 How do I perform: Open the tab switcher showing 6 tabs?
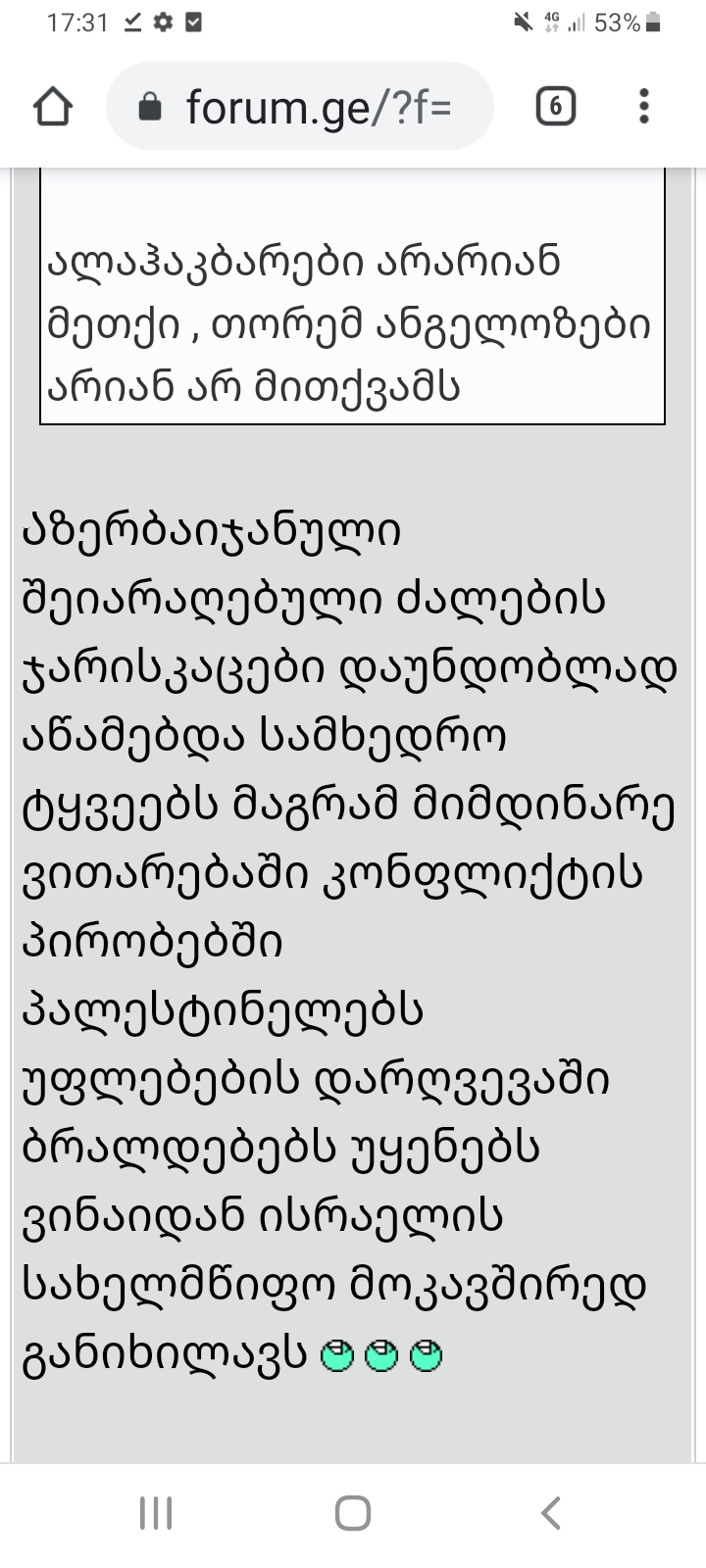(555, 106)
